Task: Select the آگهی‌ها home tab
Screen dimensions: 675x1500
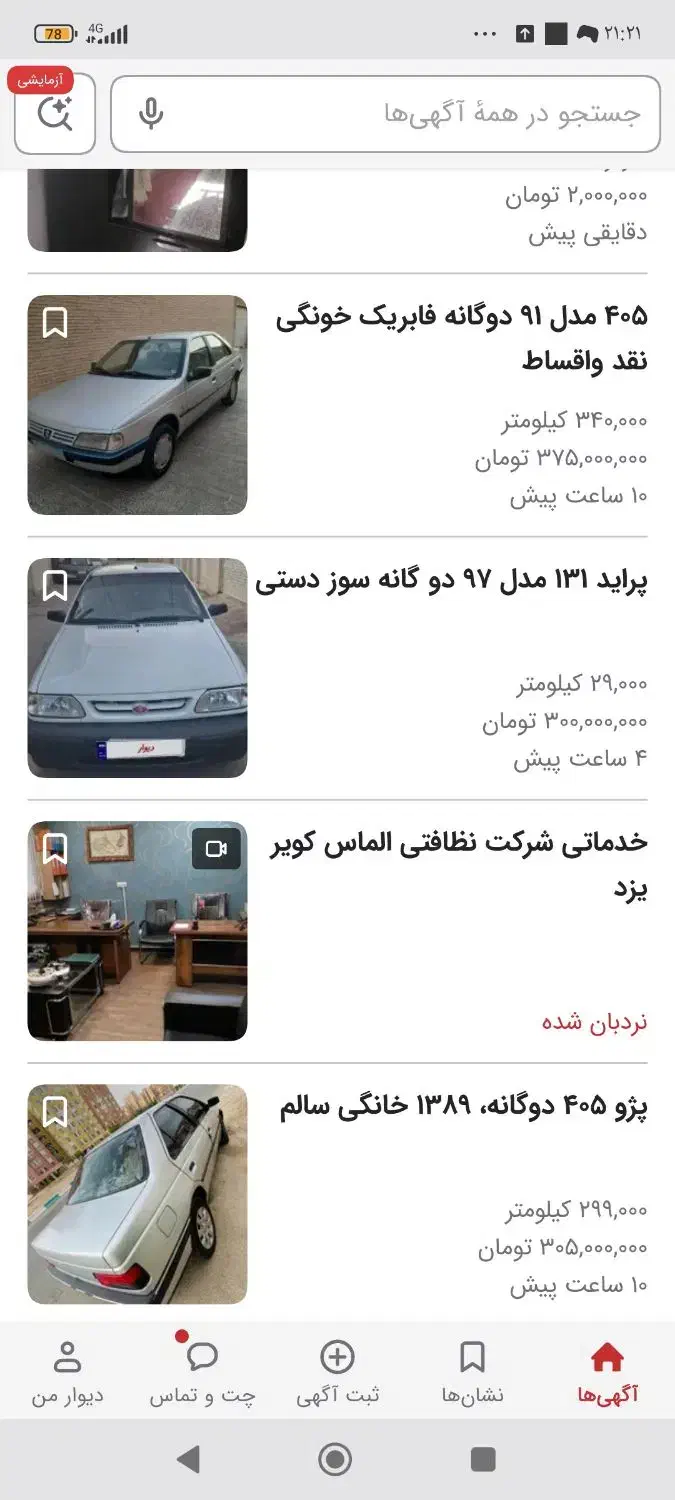Action: (x=607, y=1372)
